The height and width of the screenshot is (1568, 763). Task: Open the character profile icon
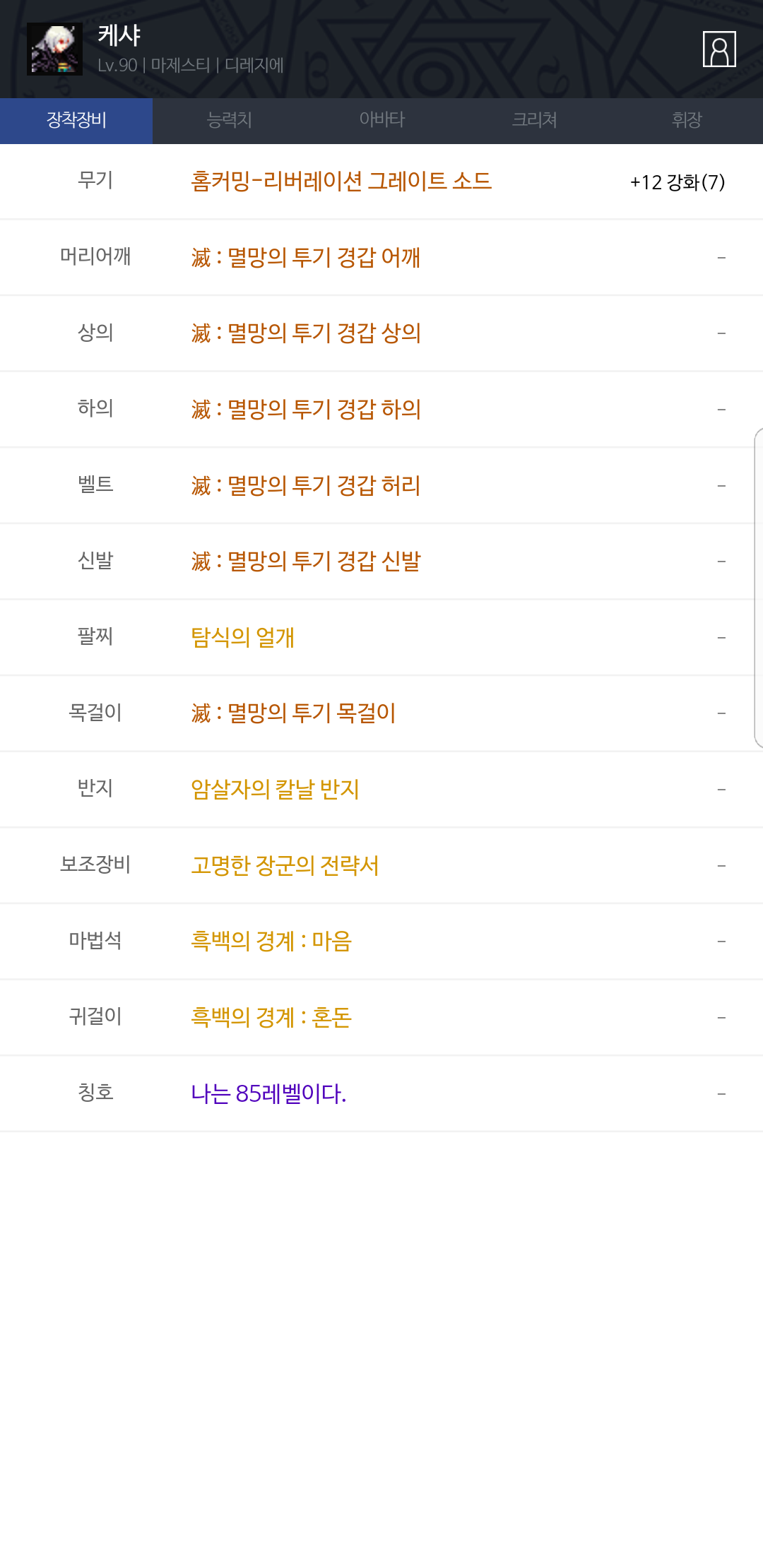pyautogui.click(x=719, y=49)
